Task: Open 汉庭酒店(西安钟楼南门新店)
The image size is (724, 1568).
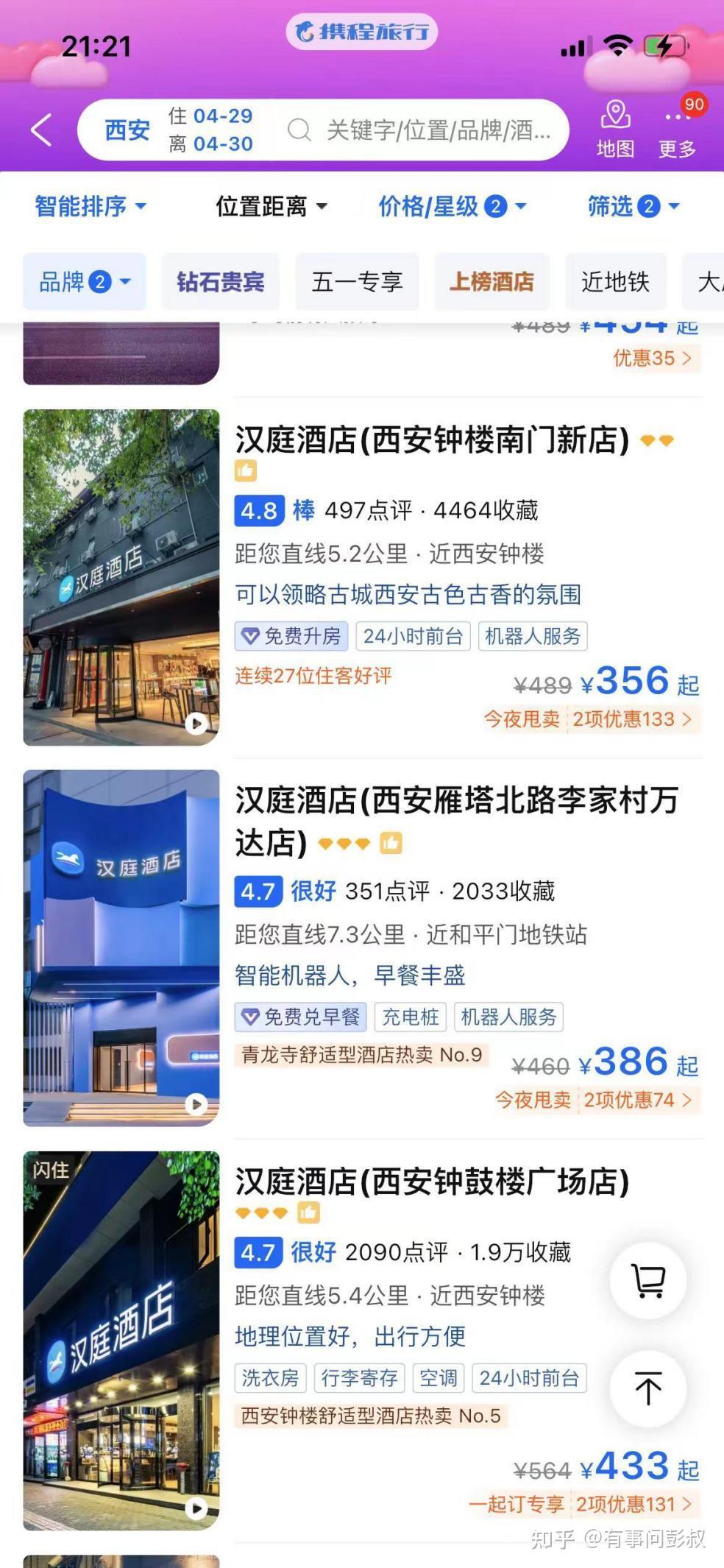Action: coord(432,440)
